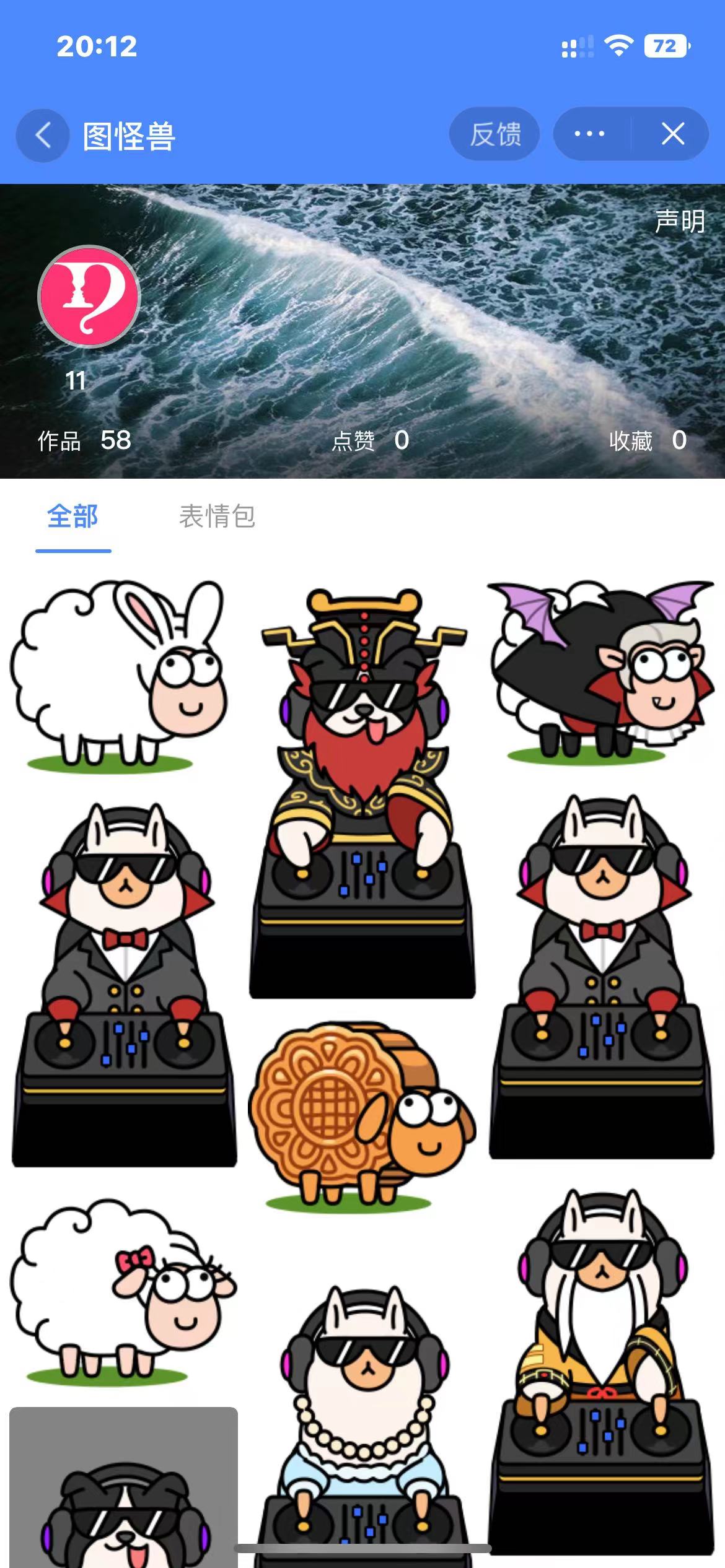Tap the pink profile avatar
The image size is (725, 1568).
pyautogui.click(x=89, y=297)
